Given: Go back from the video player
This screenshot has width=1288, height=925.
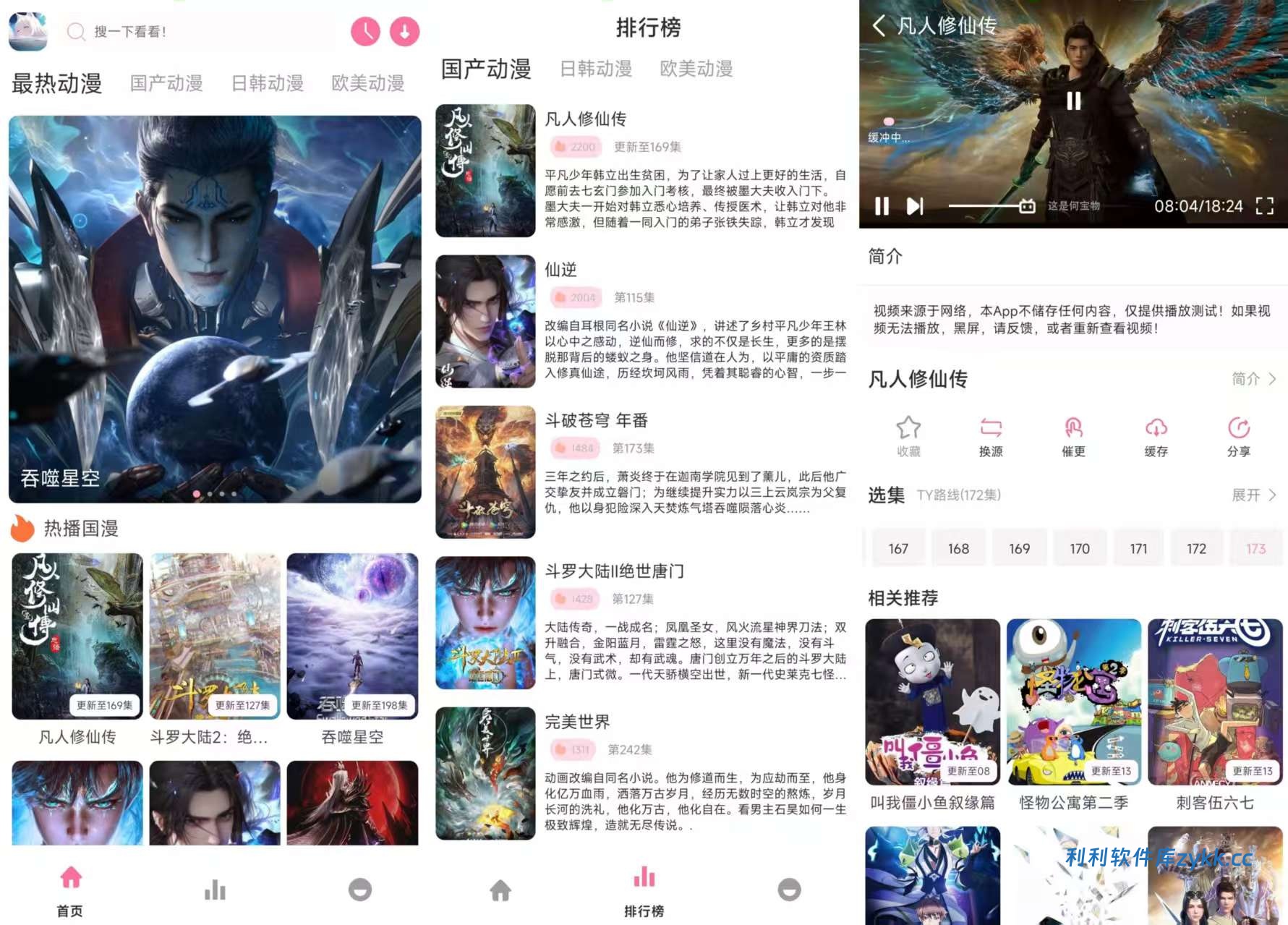Looking at the screenshot, I should 879,27.
